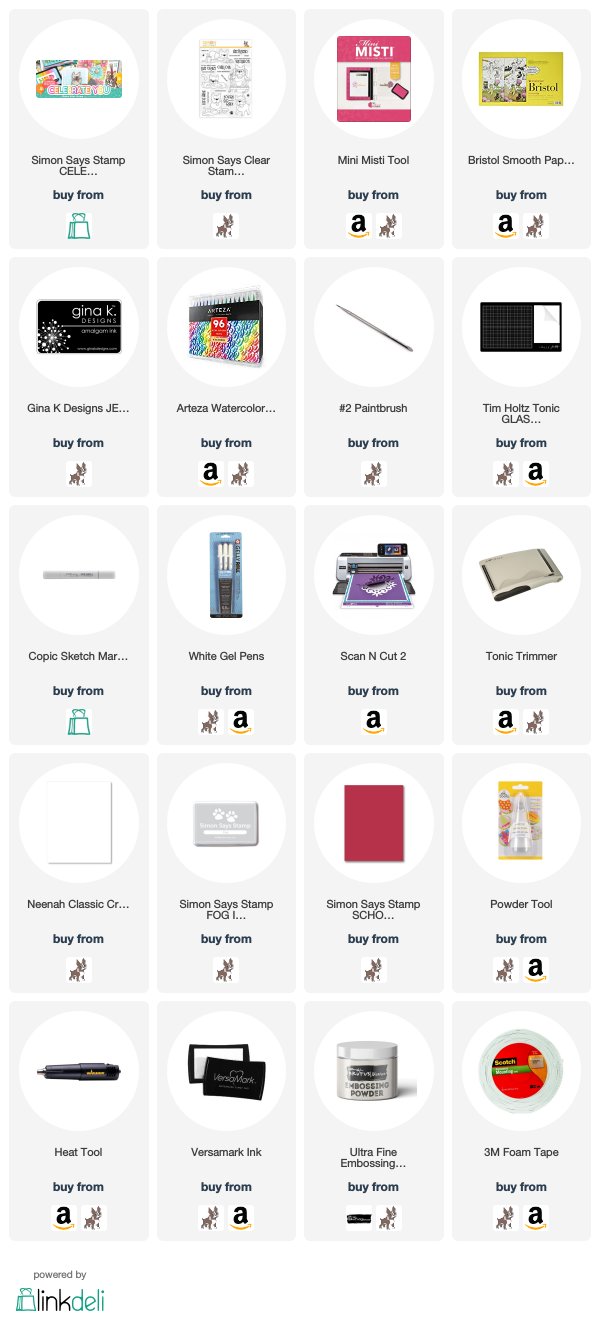Open the Tonic Trimmer product image

[521, 575]
